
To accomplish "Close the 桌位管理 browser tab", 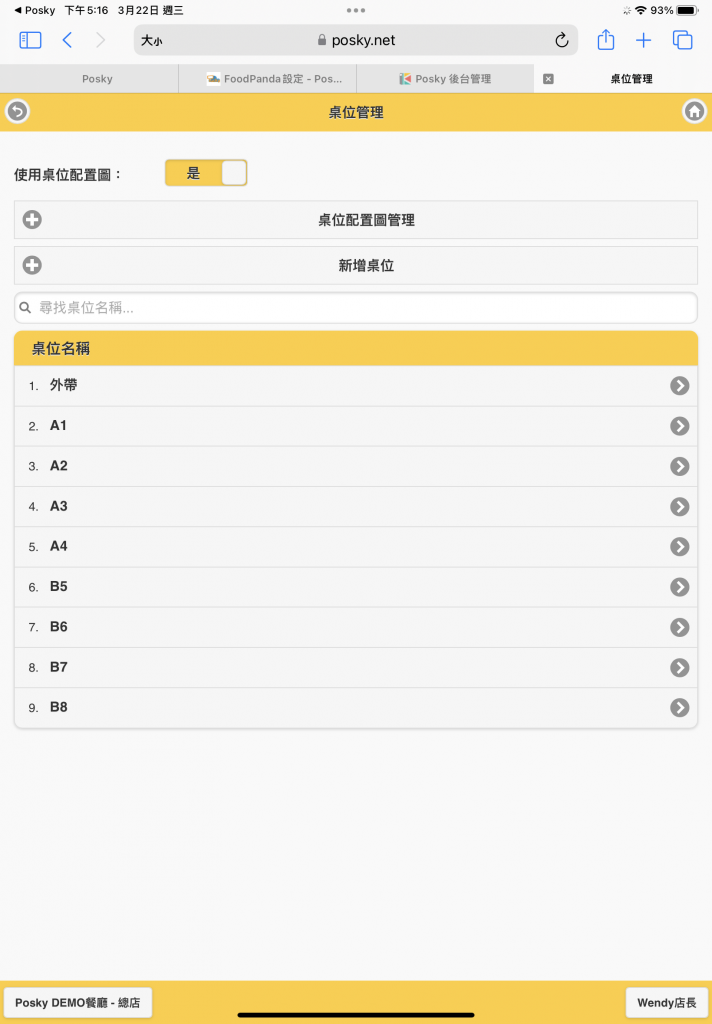I will 548,79.
